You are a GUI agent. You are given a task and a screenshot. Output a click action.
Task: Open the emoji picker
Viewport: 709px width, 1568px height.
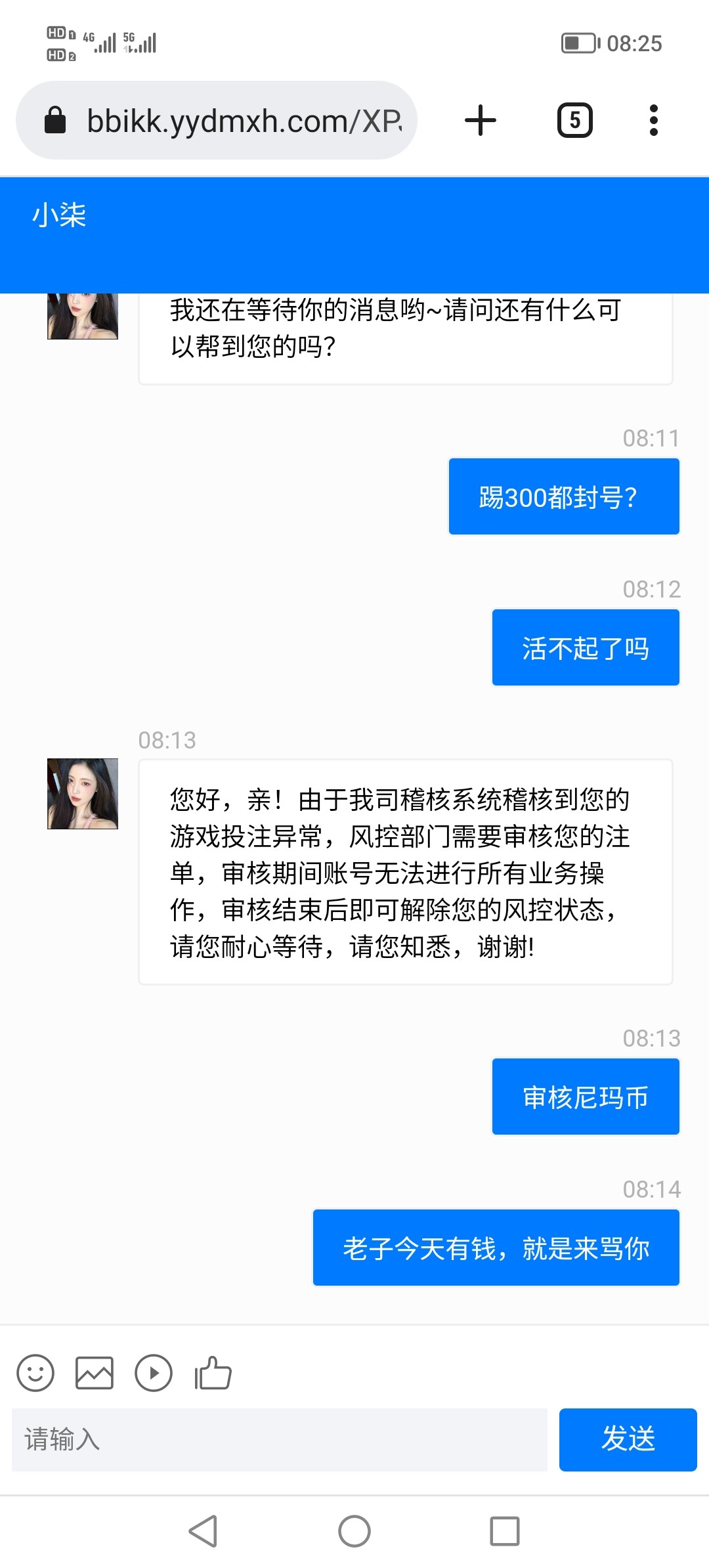[35, 1373]
